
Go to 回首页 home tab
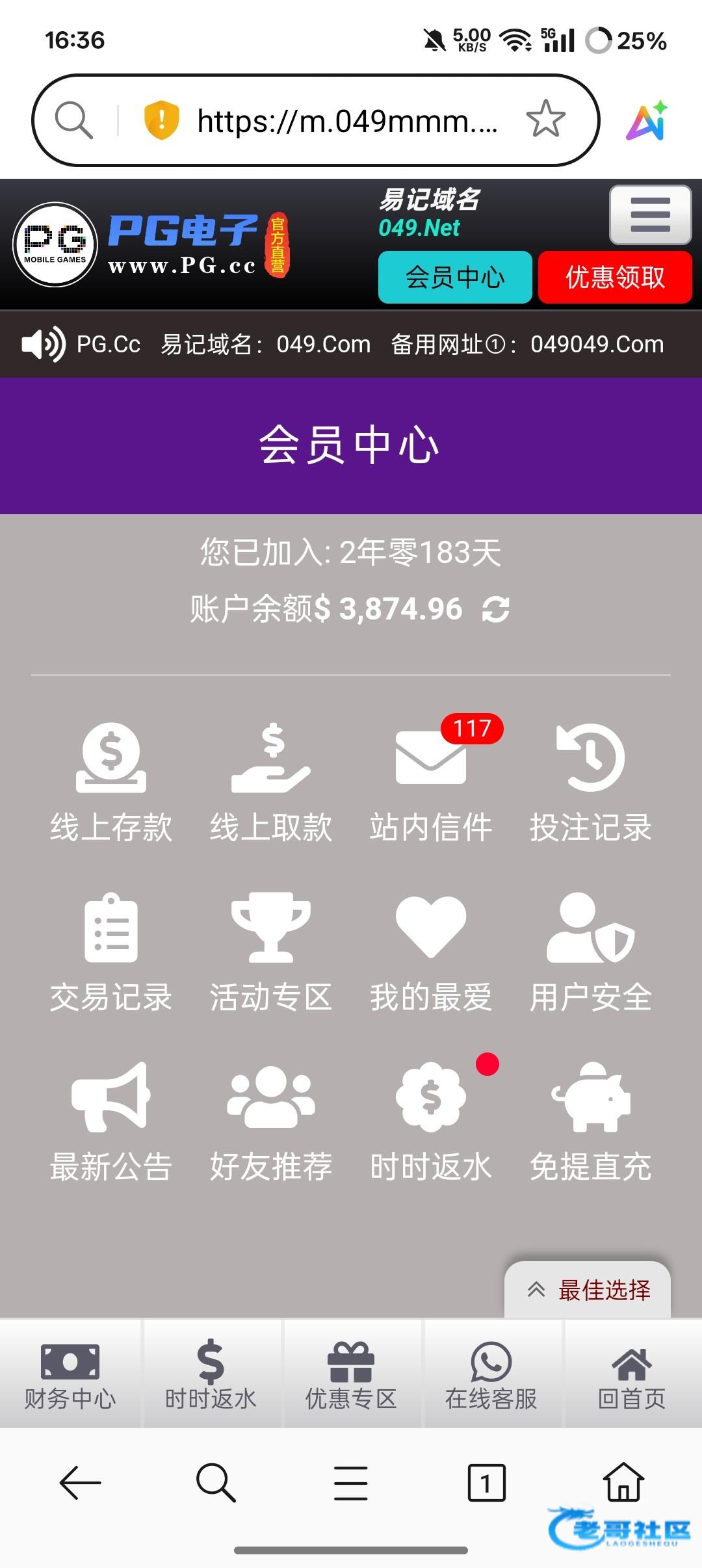(631, 1374)
